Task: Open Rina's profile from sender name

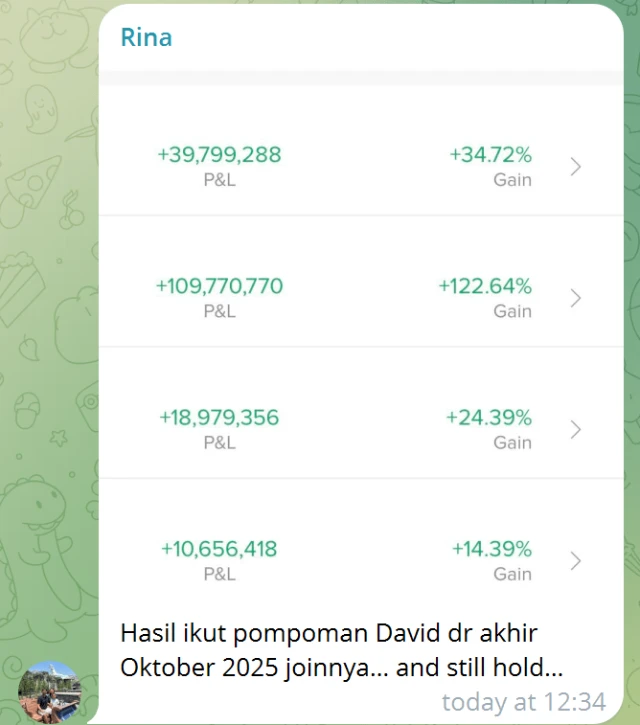Action: pyautogui.click(x=146, y=38)
